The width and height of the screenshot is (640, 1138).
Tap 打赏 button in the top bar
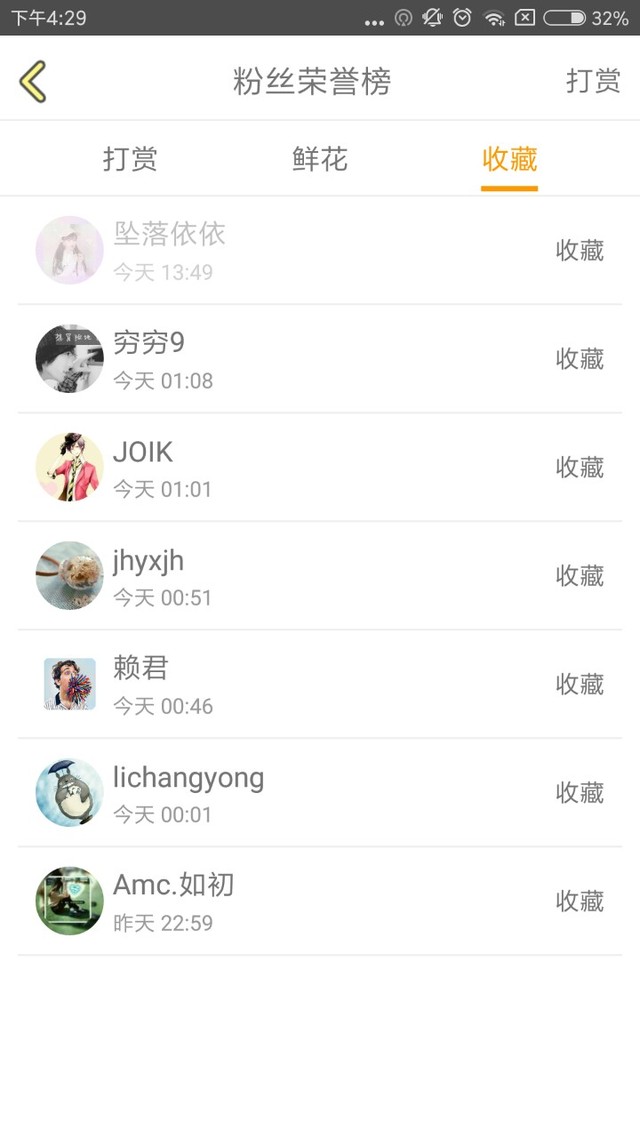tap(593, 81)
